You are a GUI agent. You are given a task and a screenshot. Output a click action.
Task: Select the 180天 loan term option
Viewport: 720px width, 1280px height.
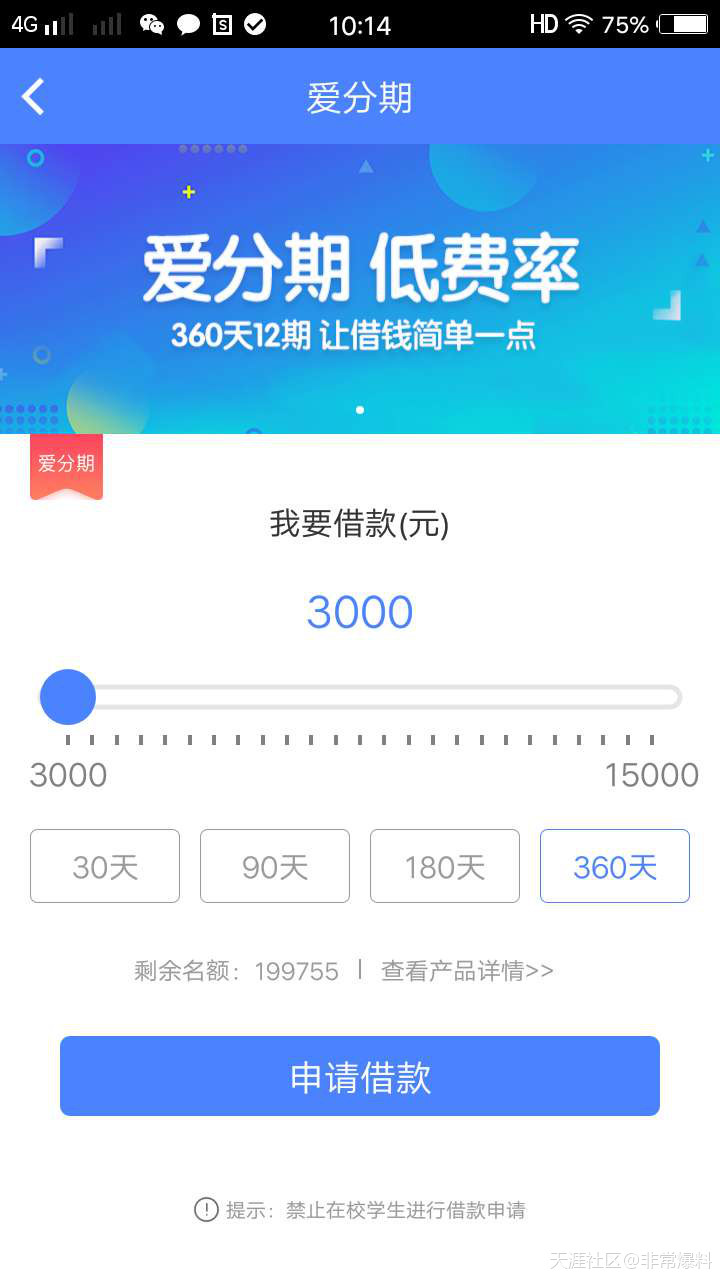click(x=444, y=866)
